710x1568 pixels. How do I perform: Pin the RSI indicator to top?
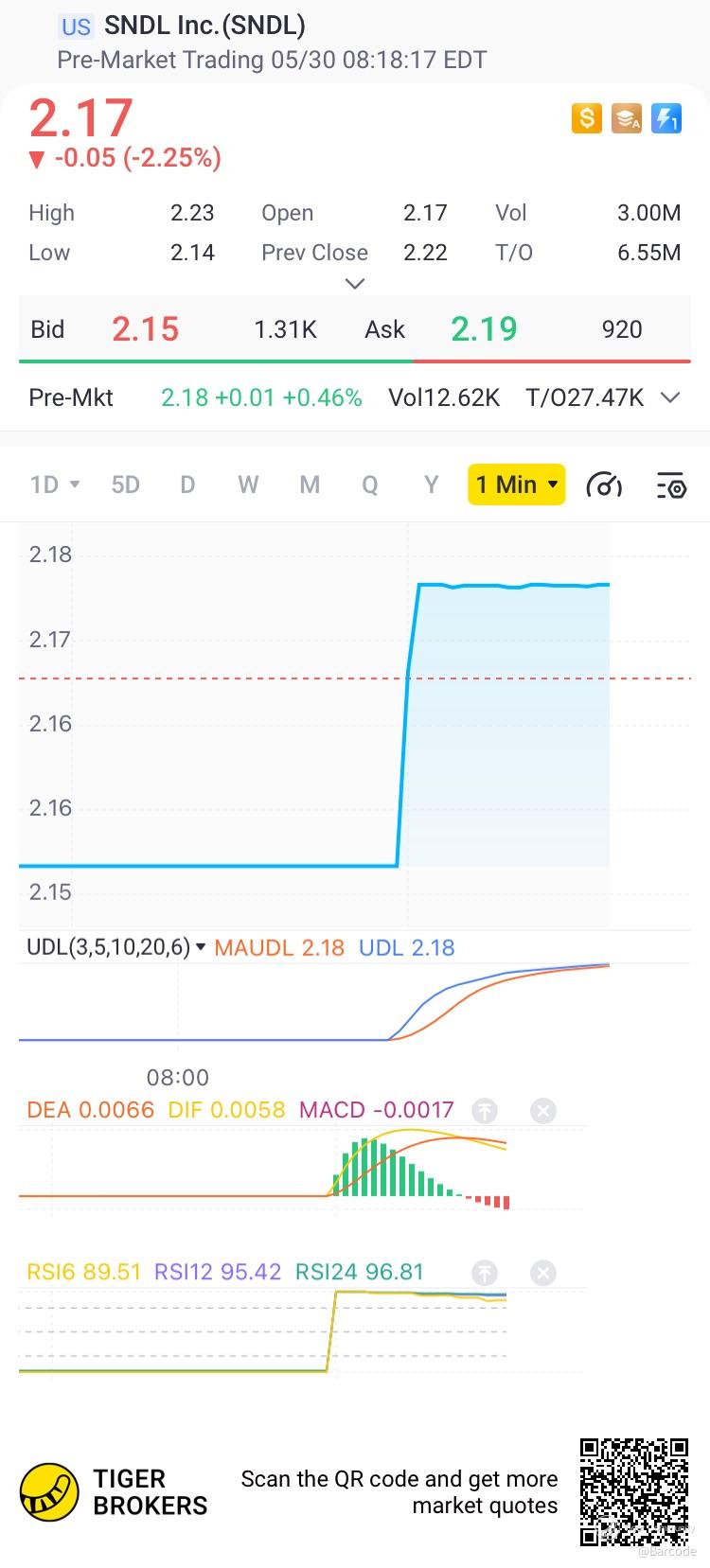(485, 1273)
